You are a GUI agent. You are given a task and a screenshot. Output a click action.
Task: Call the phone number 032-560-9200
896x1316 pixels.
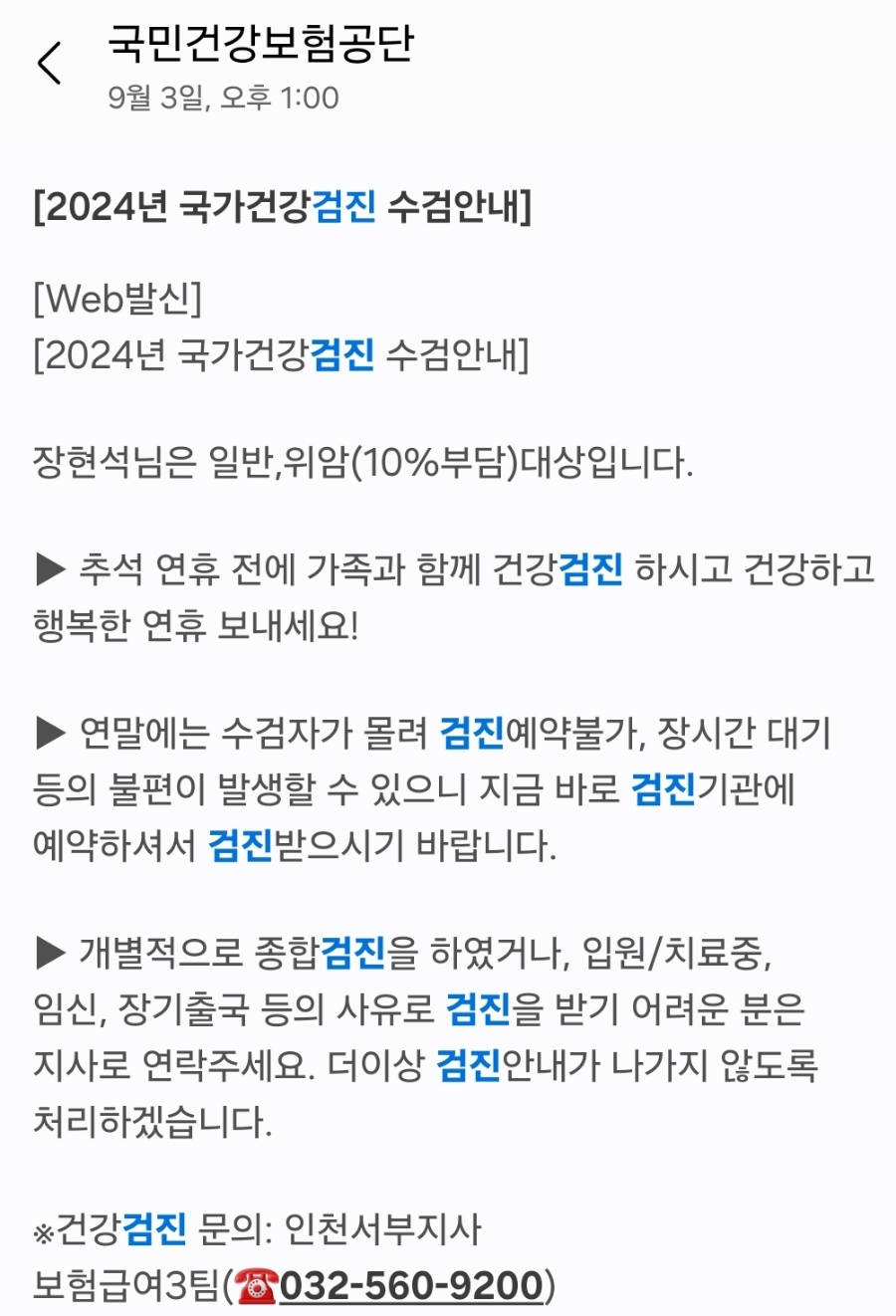[412, 1285]
